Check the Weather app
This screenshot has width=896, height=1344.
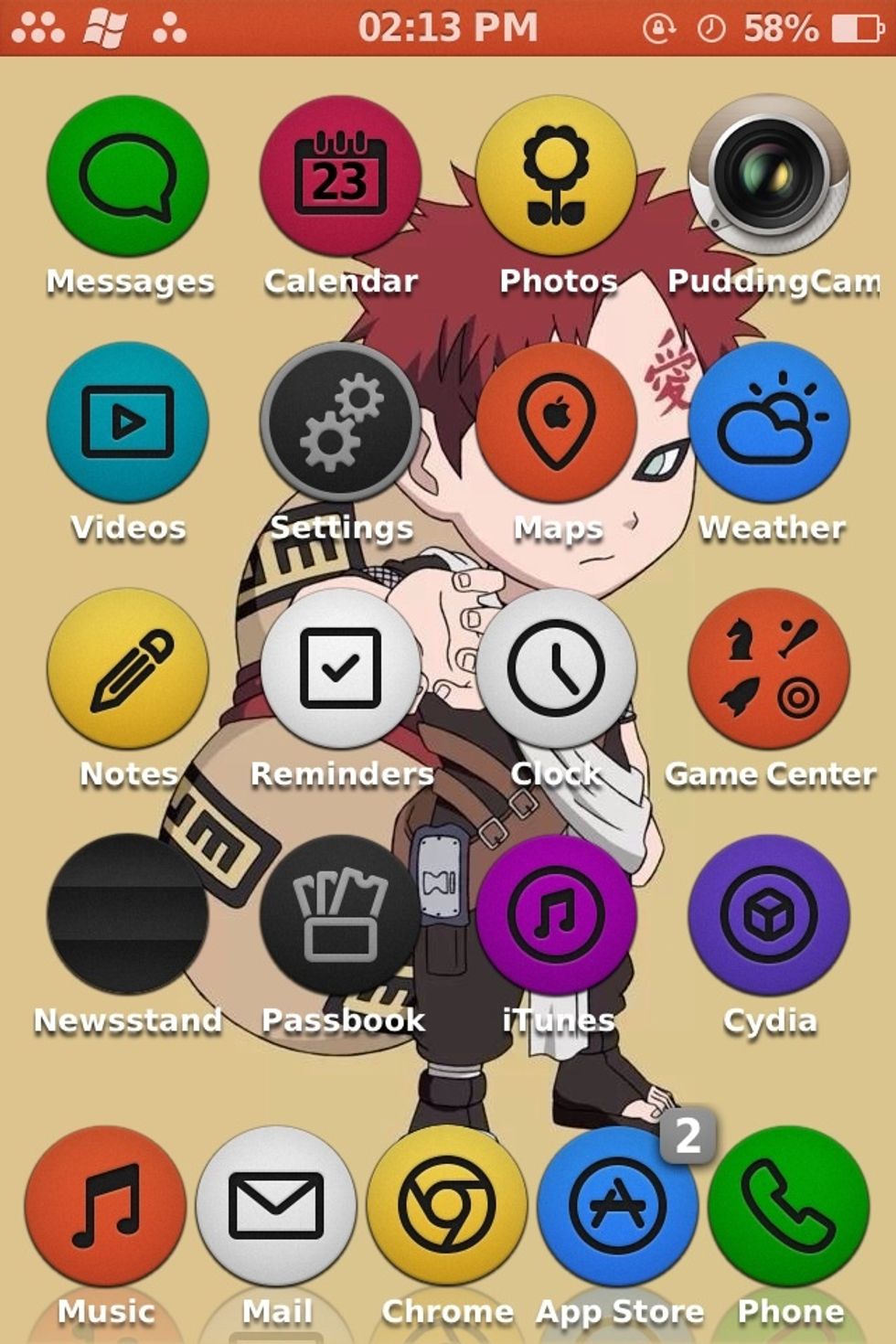pos(769,422)
